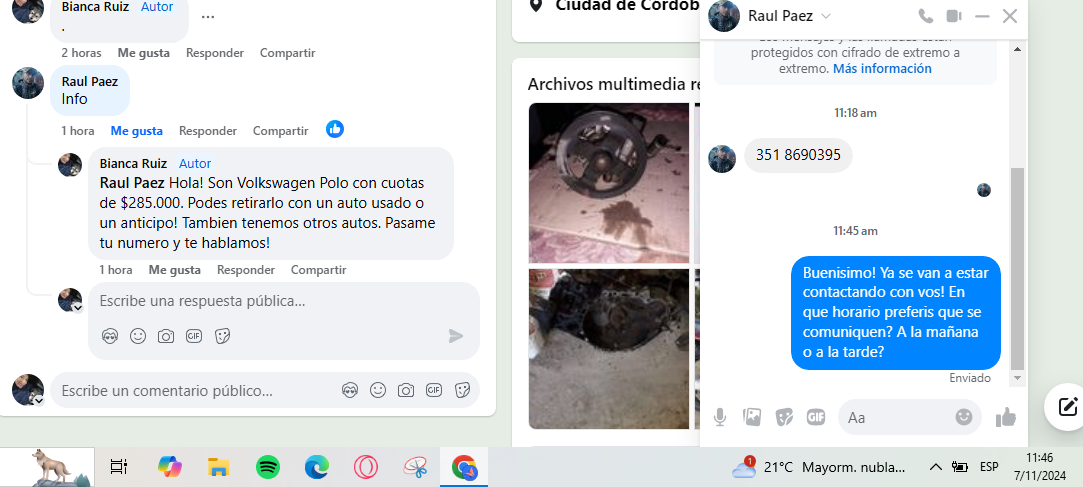Screen dimensions: 1083x487
Task: Like Raul Paez's Info comment
Action: 137,131
